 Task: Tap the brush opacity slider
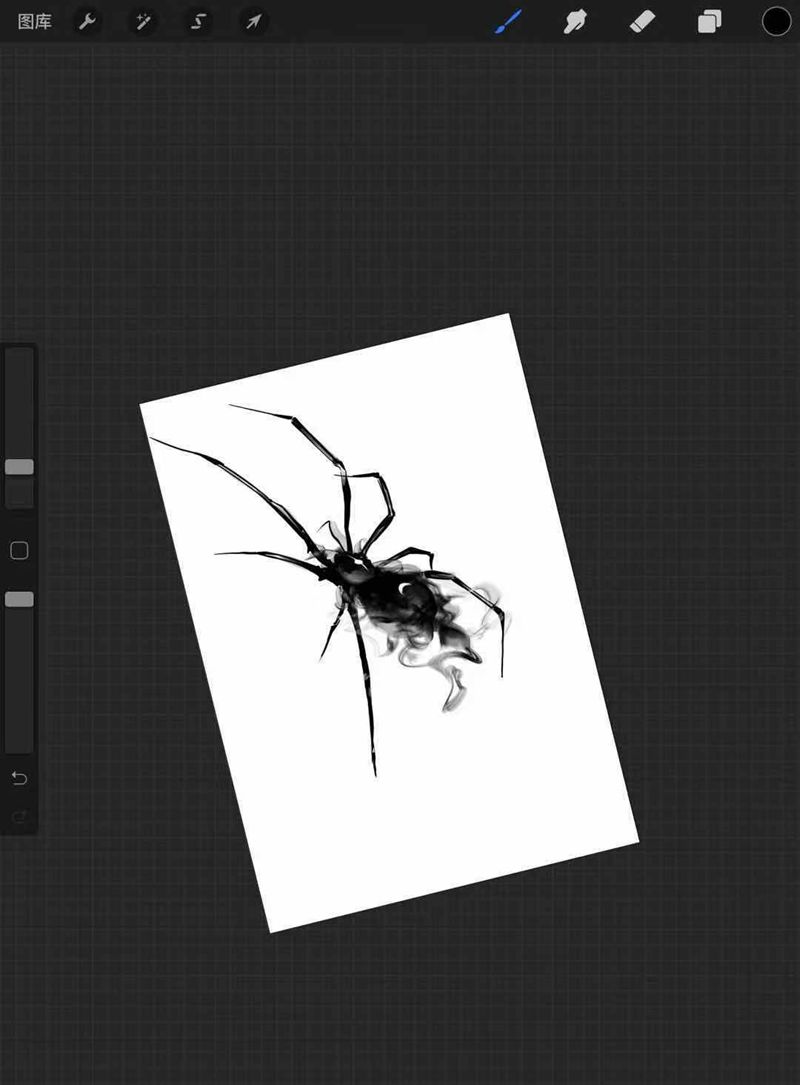click(19, 599)
